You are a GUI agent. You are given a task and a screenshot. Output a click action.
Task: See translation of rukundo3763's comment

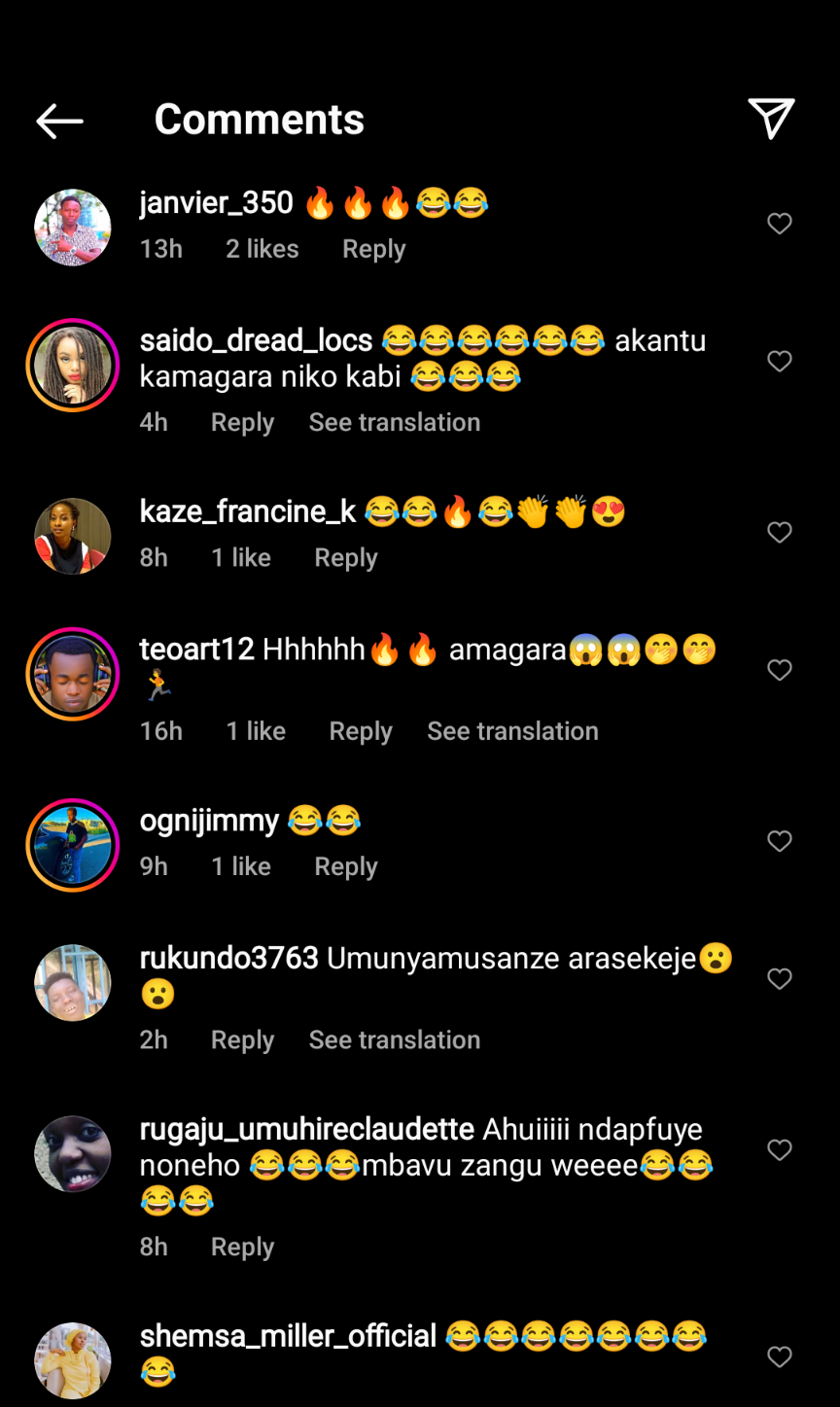tap(394, 1039)
